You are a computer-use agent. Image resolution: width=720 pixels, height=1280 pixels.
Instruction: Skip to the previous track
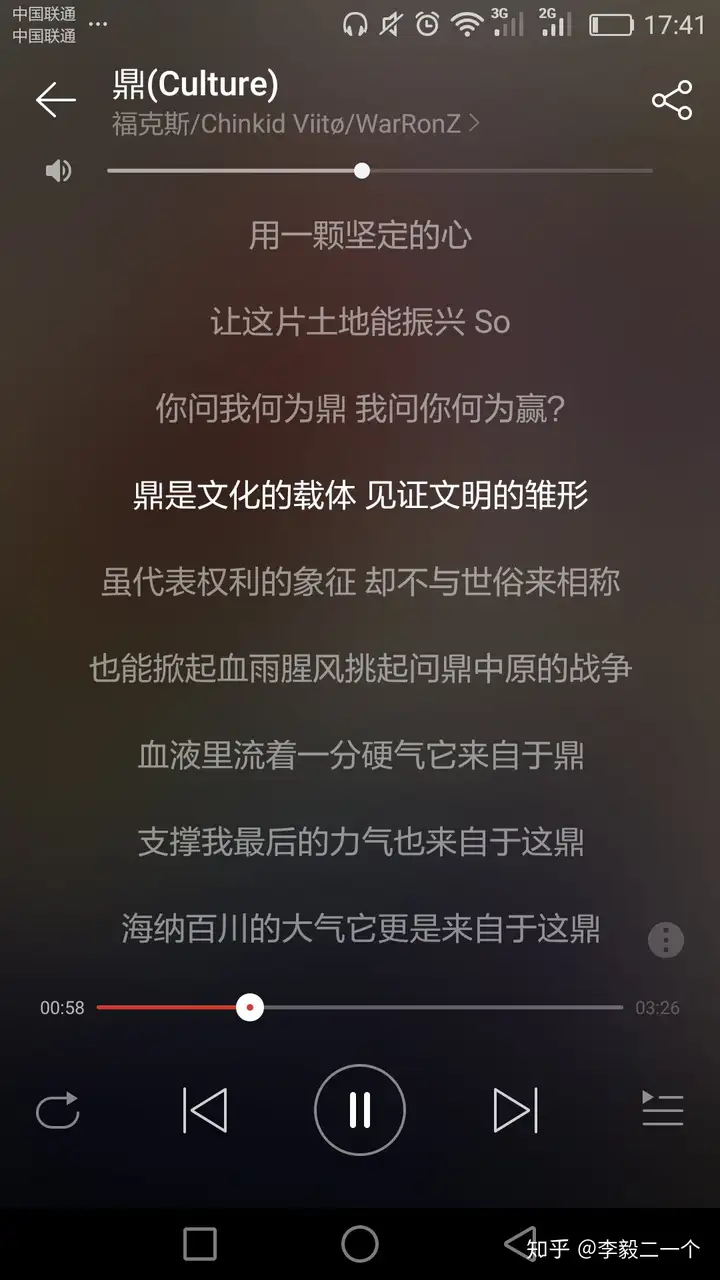point(205,1110)
